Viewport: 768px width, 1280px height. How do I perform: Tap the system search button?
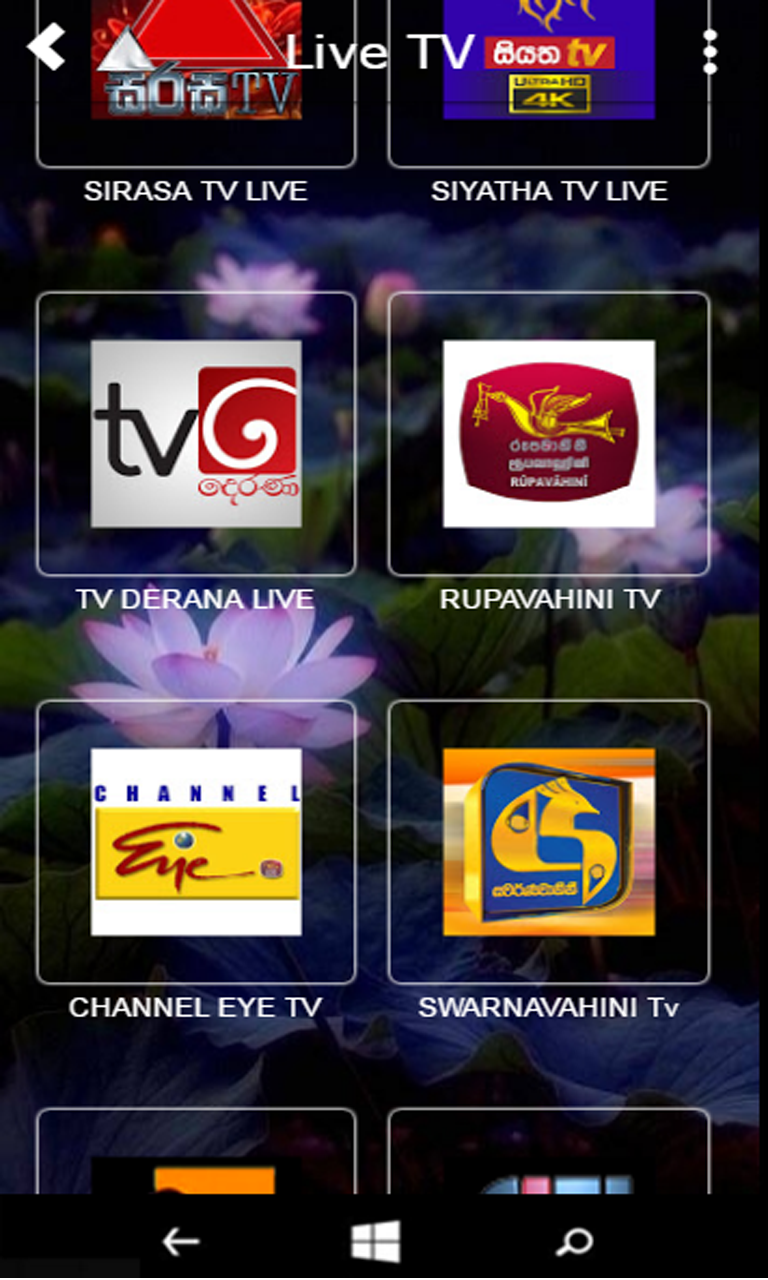pos(575,1242)
